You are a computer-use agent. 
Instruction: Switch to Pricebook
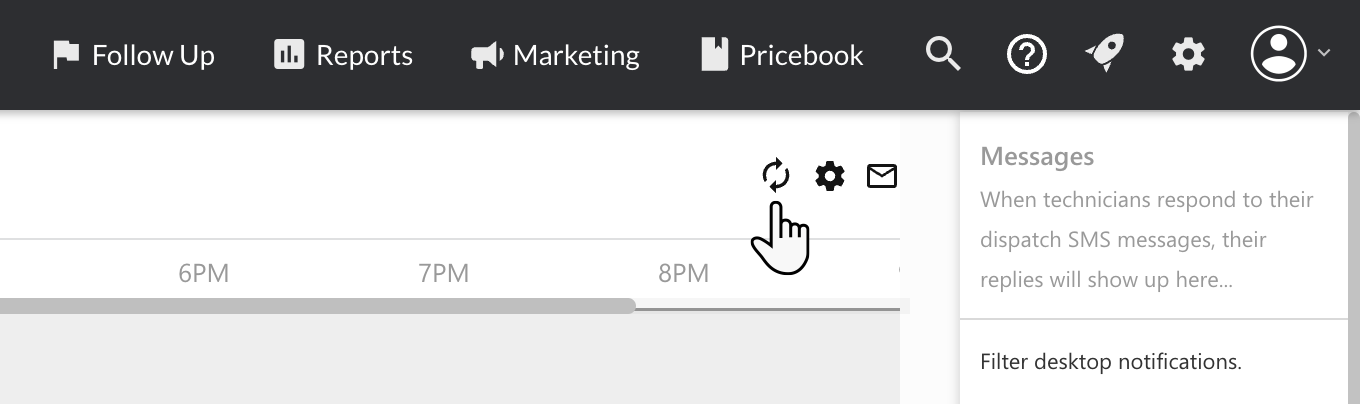(782, 55)
